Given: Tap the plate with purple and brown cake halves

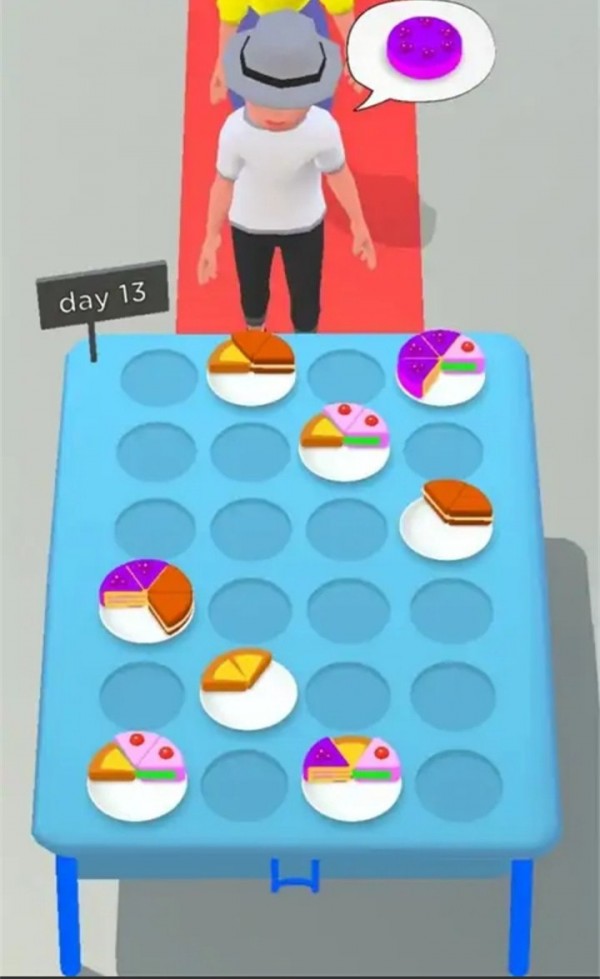Looking at the screenshot, I should pyautogui.click(x=146, y=599).
